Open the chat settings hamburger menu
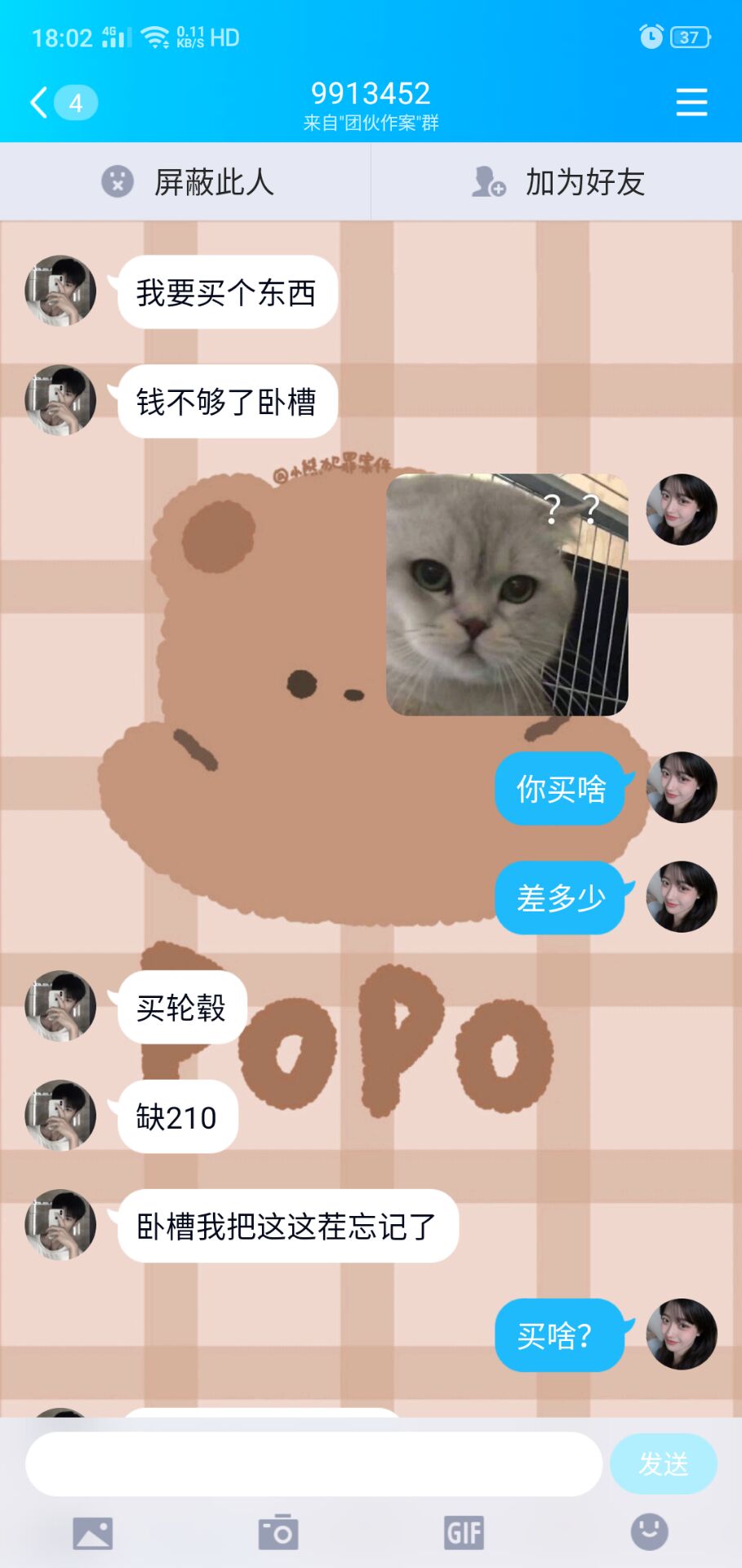Viewport: 742px width, 1568px height. tap(691, 102)
